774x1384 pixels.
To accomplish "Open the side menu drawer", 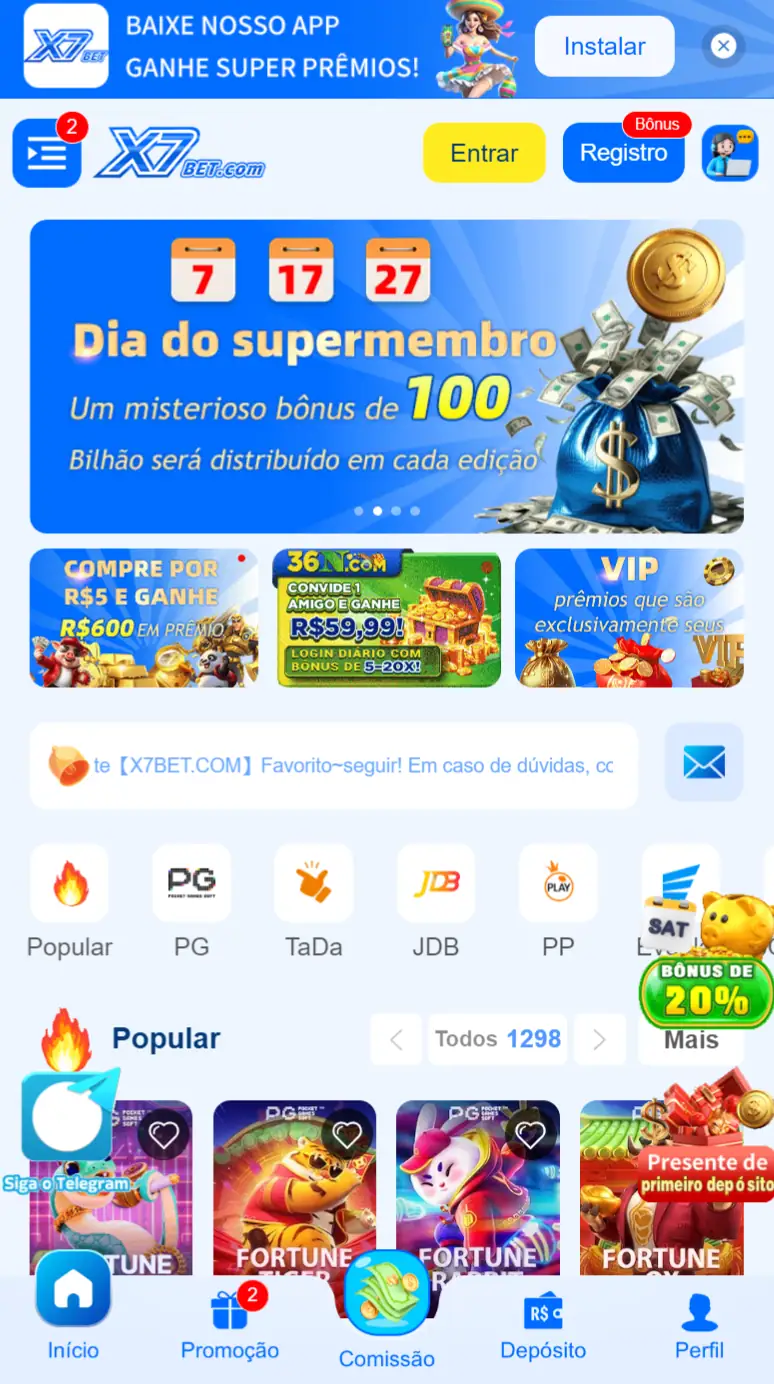I will tap(46, 154).
